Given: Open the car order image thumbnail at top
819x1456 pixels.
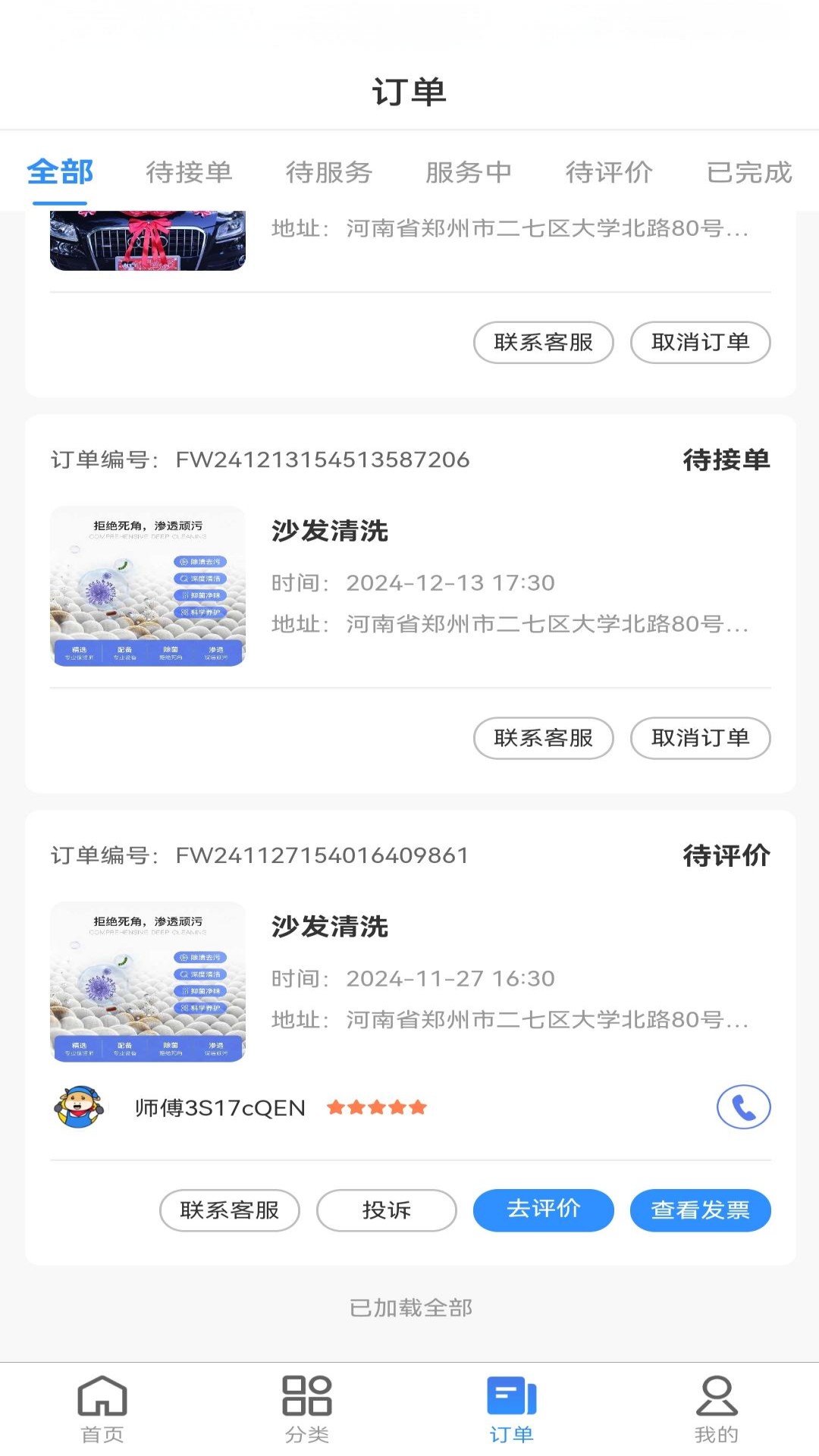Looking at the screenshot, I should pyautogui.click(x=147, y=243).
